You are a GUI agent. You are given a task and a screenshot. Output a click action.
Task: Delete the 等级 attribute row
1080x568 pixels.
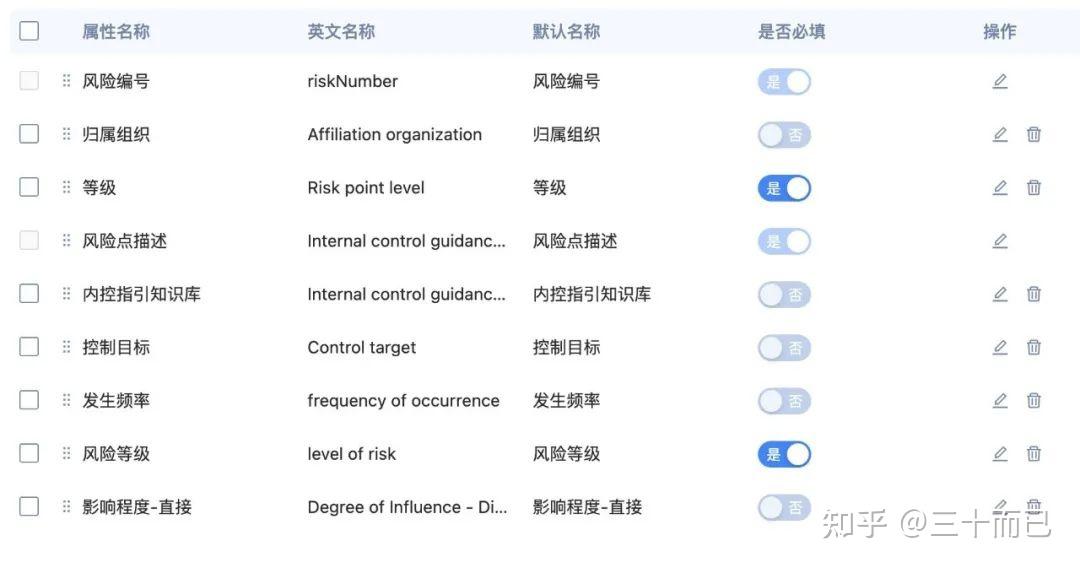click(1034, 187)
